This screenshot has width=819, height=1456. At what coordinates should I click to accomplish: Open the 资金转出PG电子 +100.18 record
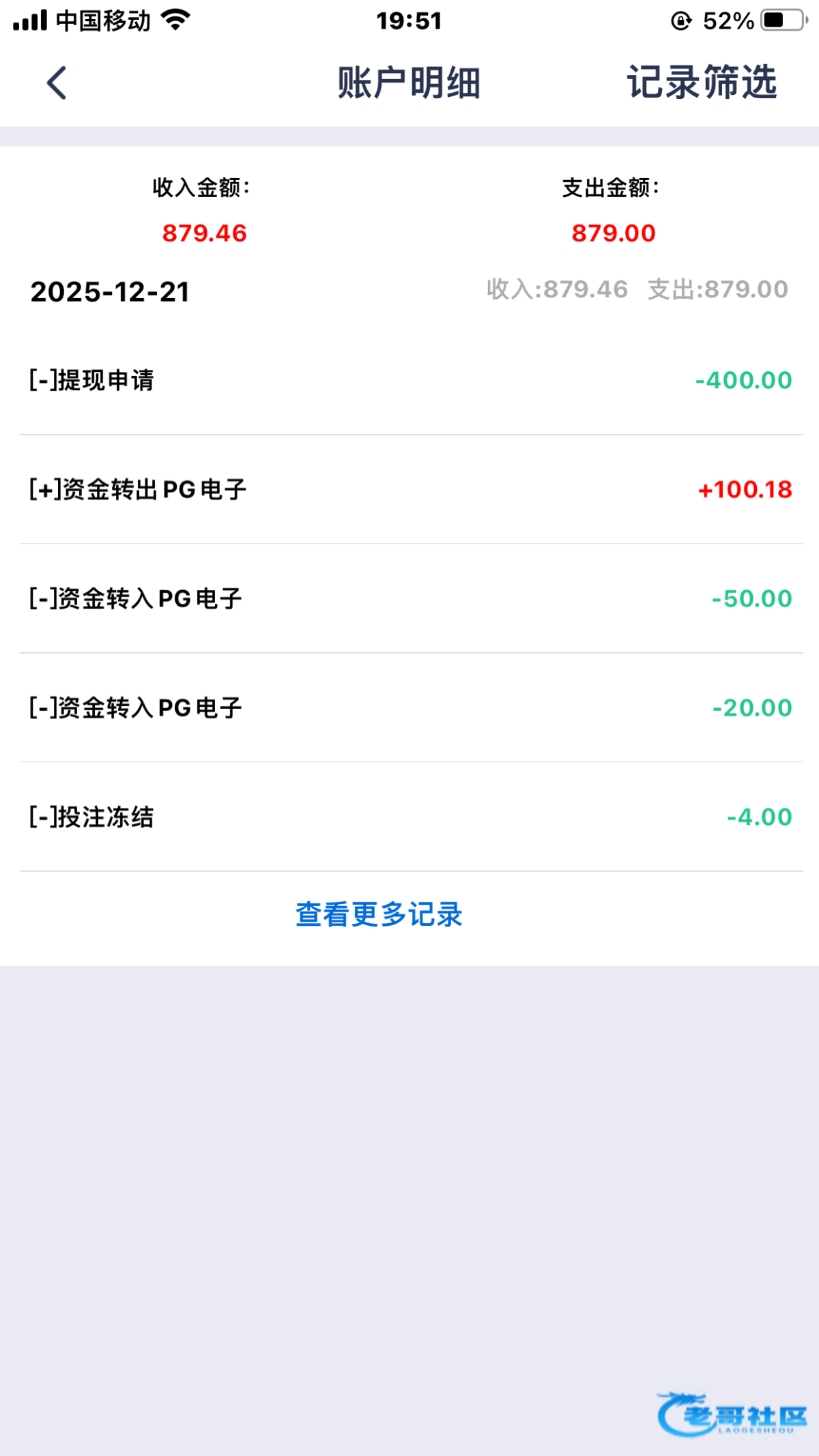pos(409,489)
